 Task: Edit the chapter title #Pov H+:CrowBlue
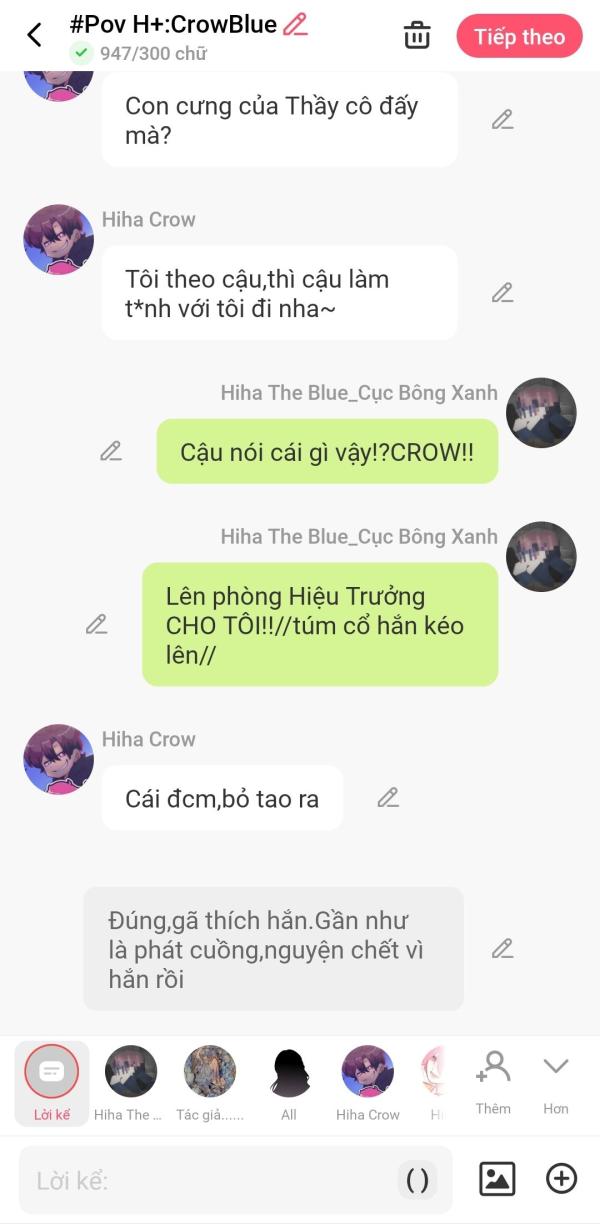pos(295,24)
